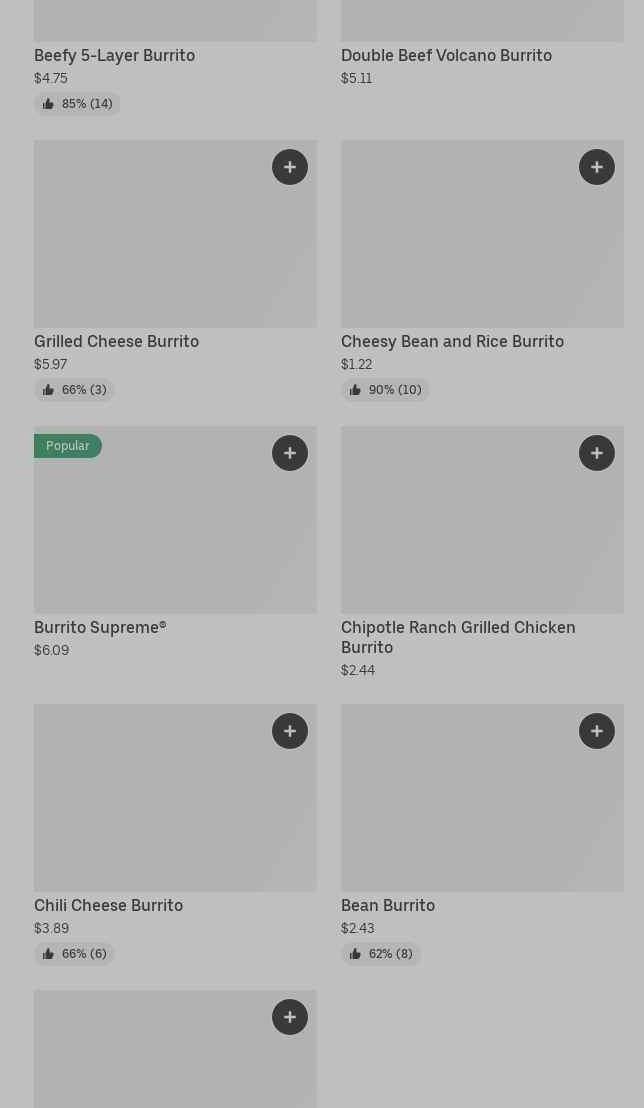Add Burrito Supreme to the order

point(290,453)
